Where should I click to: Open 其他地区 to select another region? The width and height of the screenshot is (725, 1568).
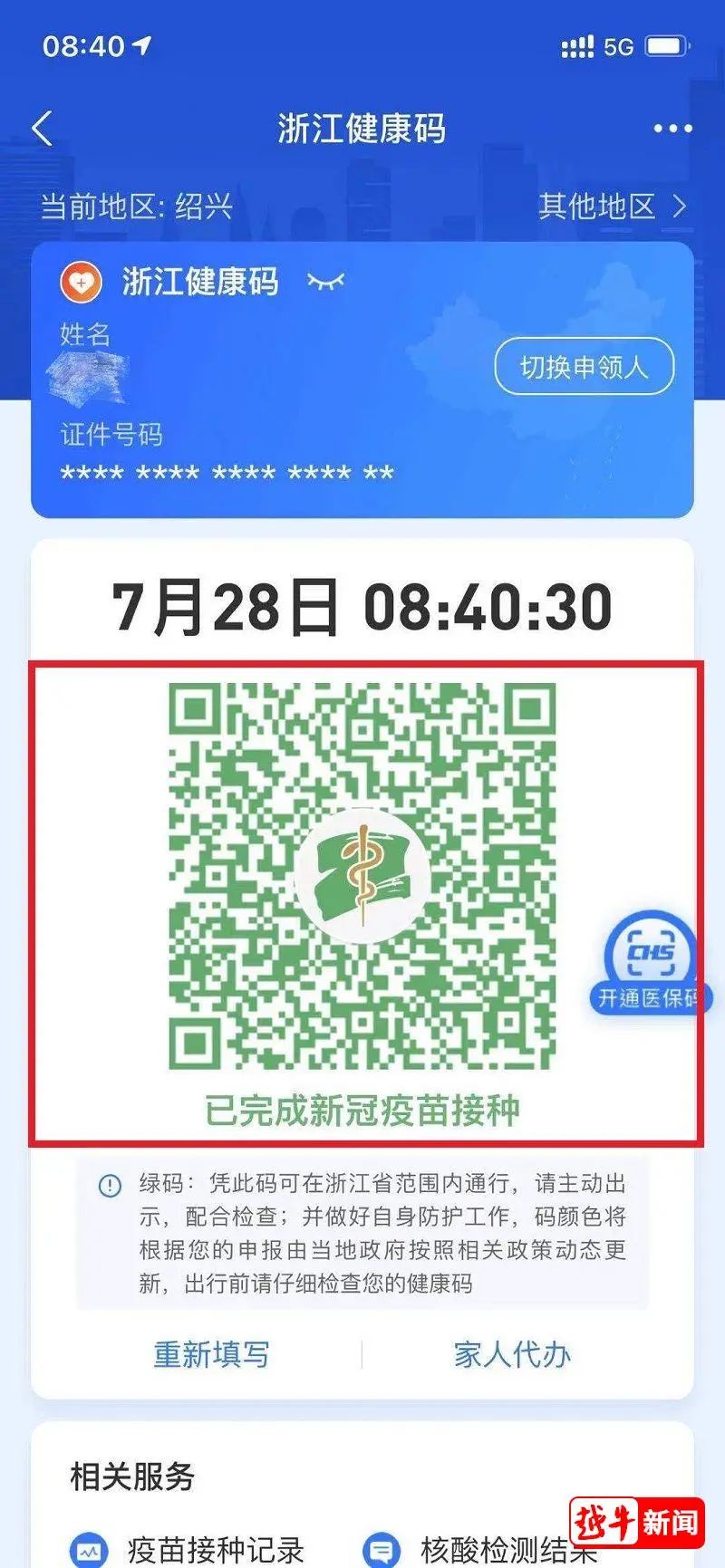point(612,207)
